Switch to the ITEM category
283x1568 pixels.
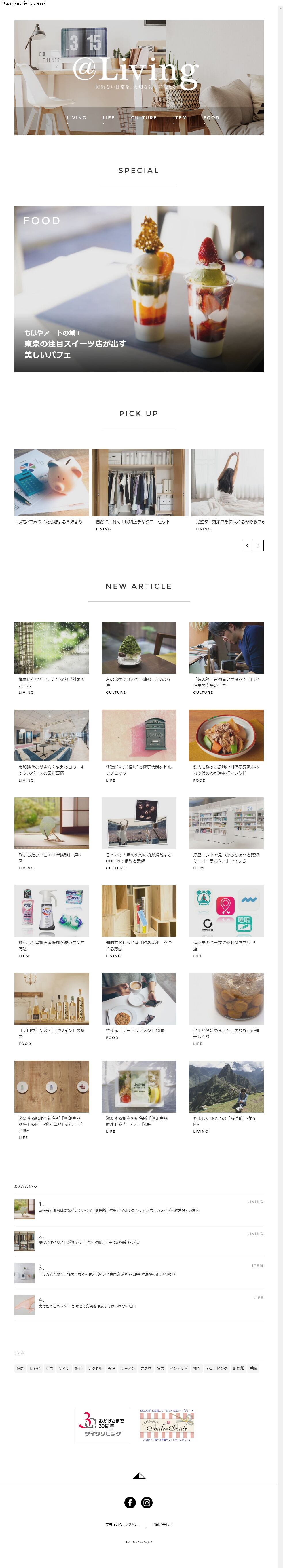180,117
